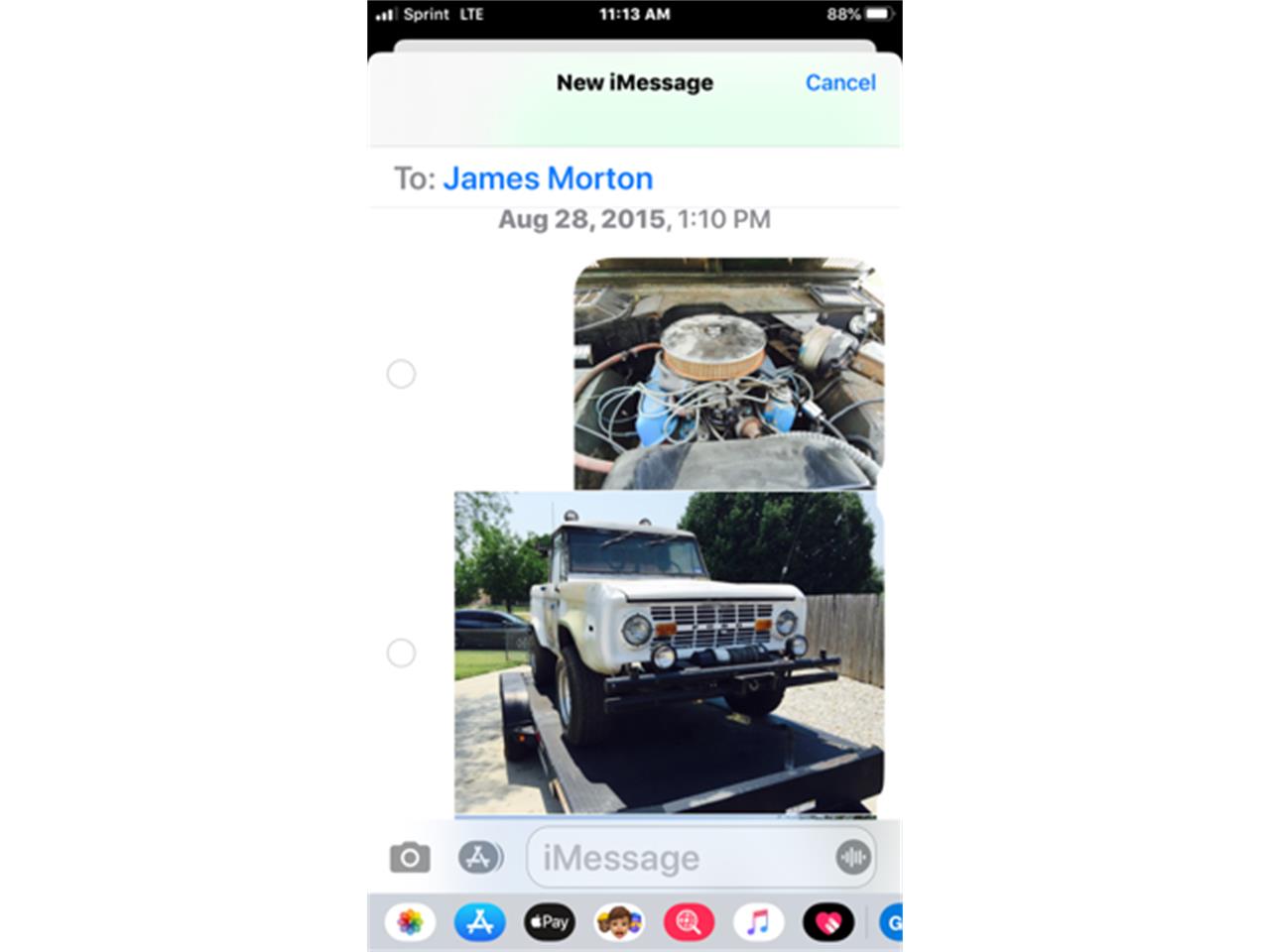Open the images search app

(689, 923)
